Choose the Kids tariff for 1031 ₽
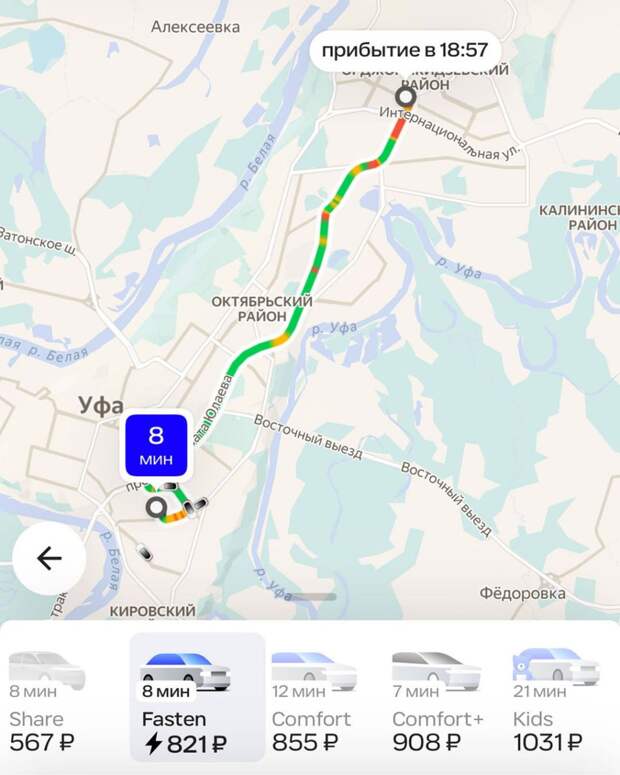Image resolution: width=620 pixels, height=775 pixels. tap(556, 700)
